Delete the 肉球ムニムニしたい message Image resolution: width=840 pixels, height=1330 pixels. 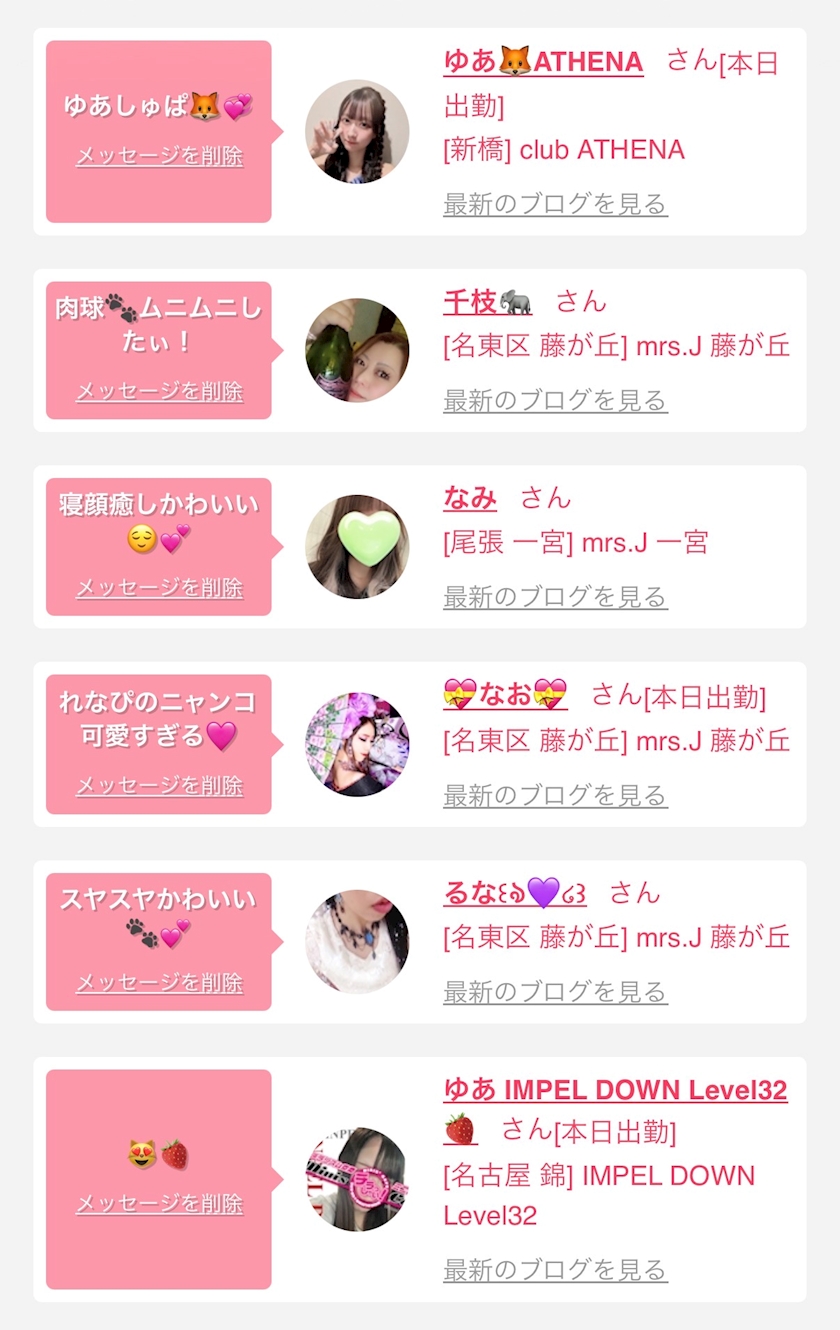point(159,391)
